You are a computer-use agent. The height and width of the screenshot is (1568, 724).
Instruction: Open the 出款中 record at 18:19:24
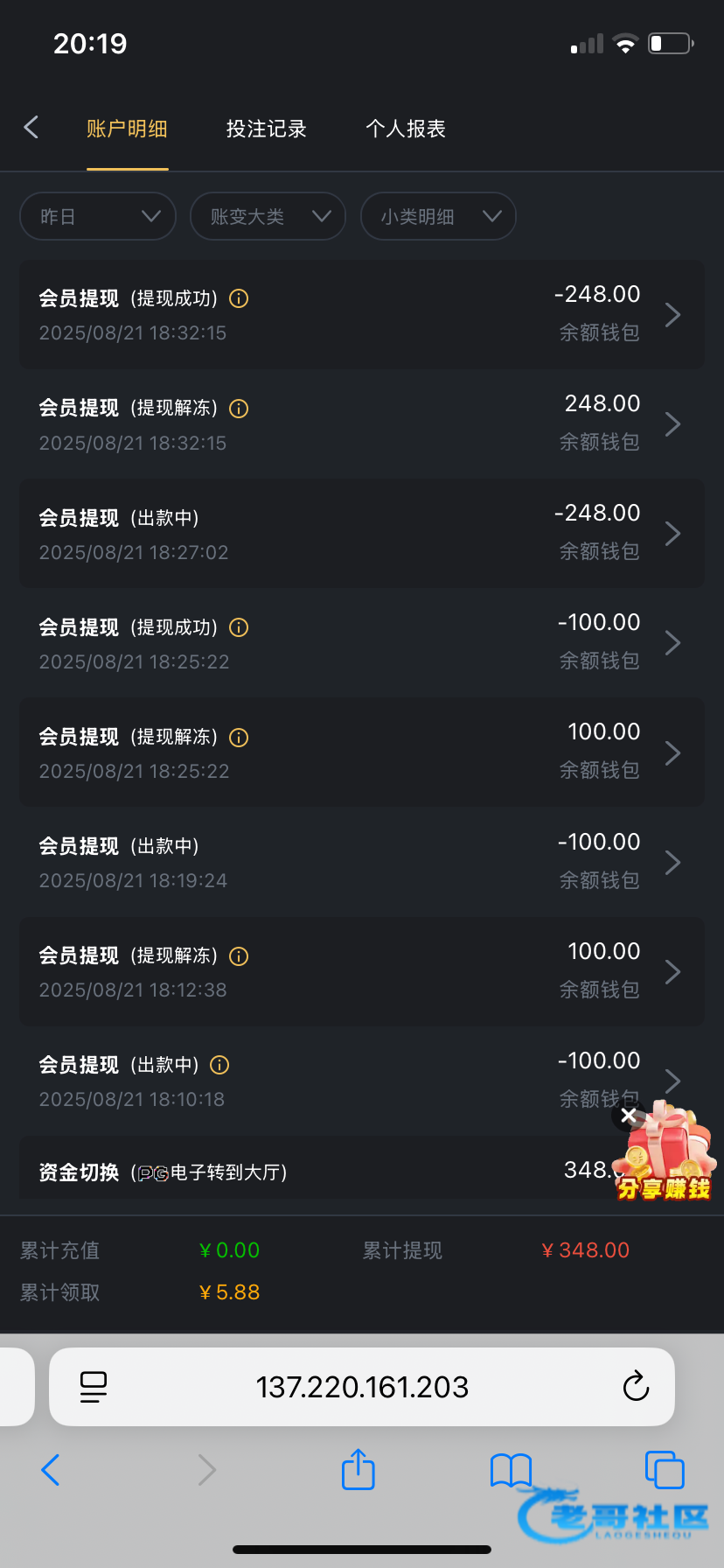(362, 862)
